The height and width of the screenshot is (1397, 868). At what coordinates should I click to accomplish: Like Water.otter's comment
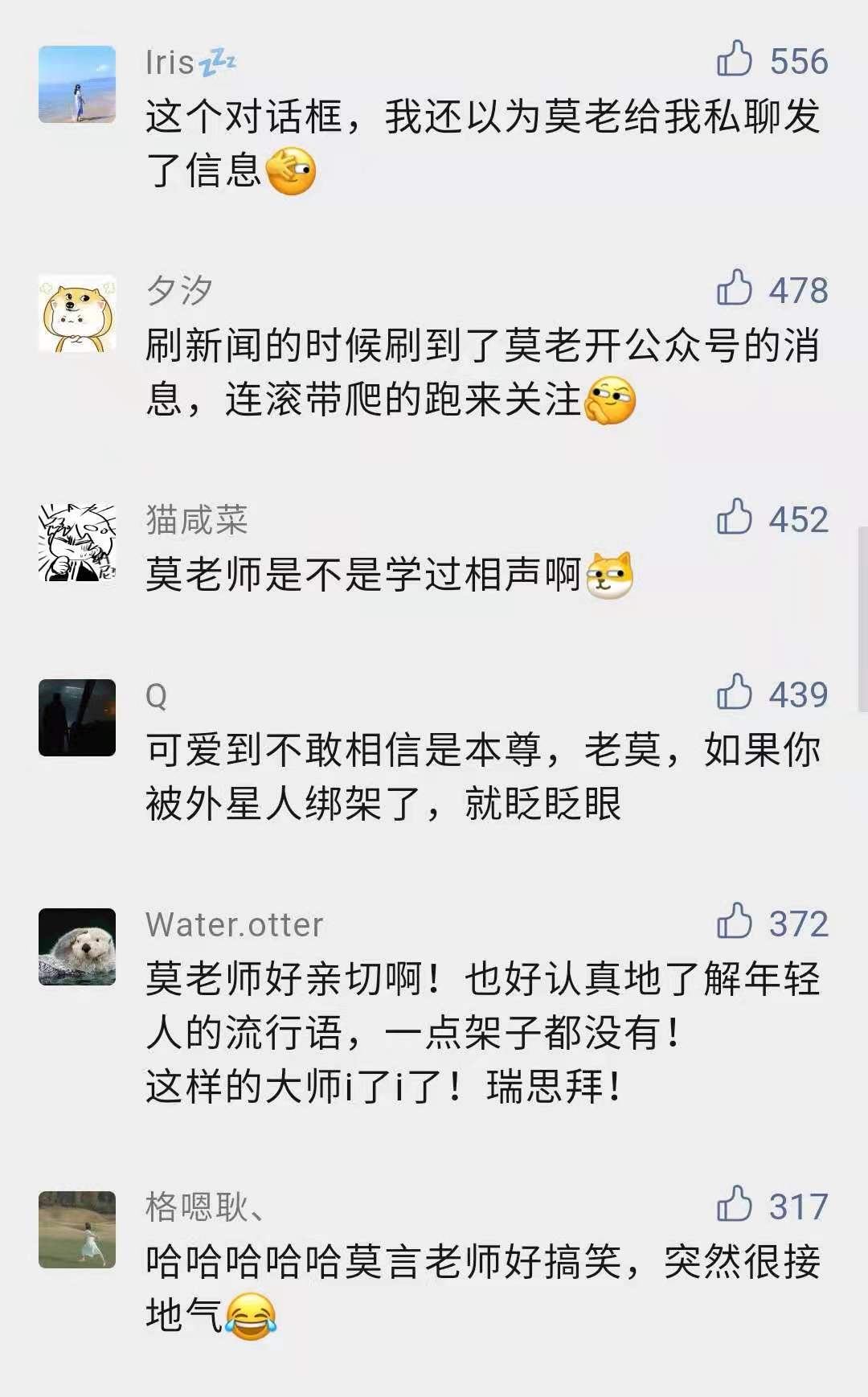coord(735,922)
